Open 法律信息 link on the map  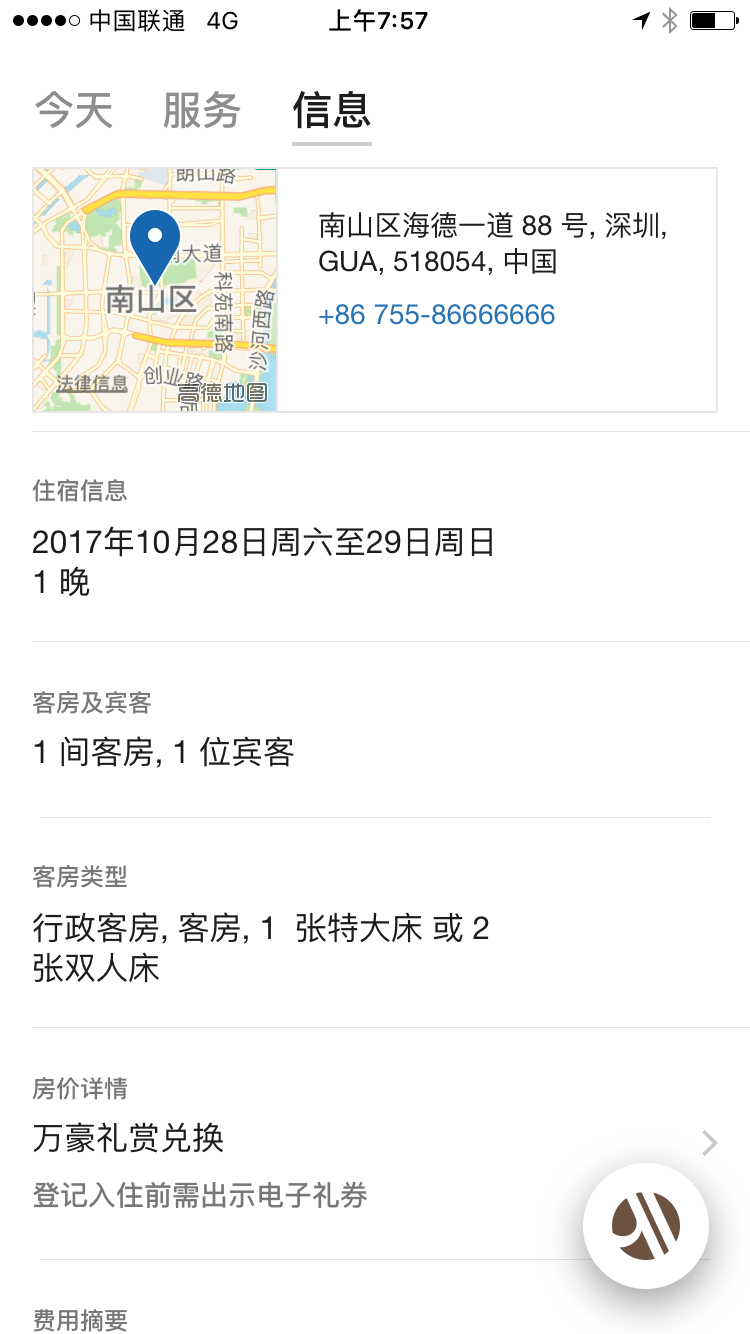[92, 384]
